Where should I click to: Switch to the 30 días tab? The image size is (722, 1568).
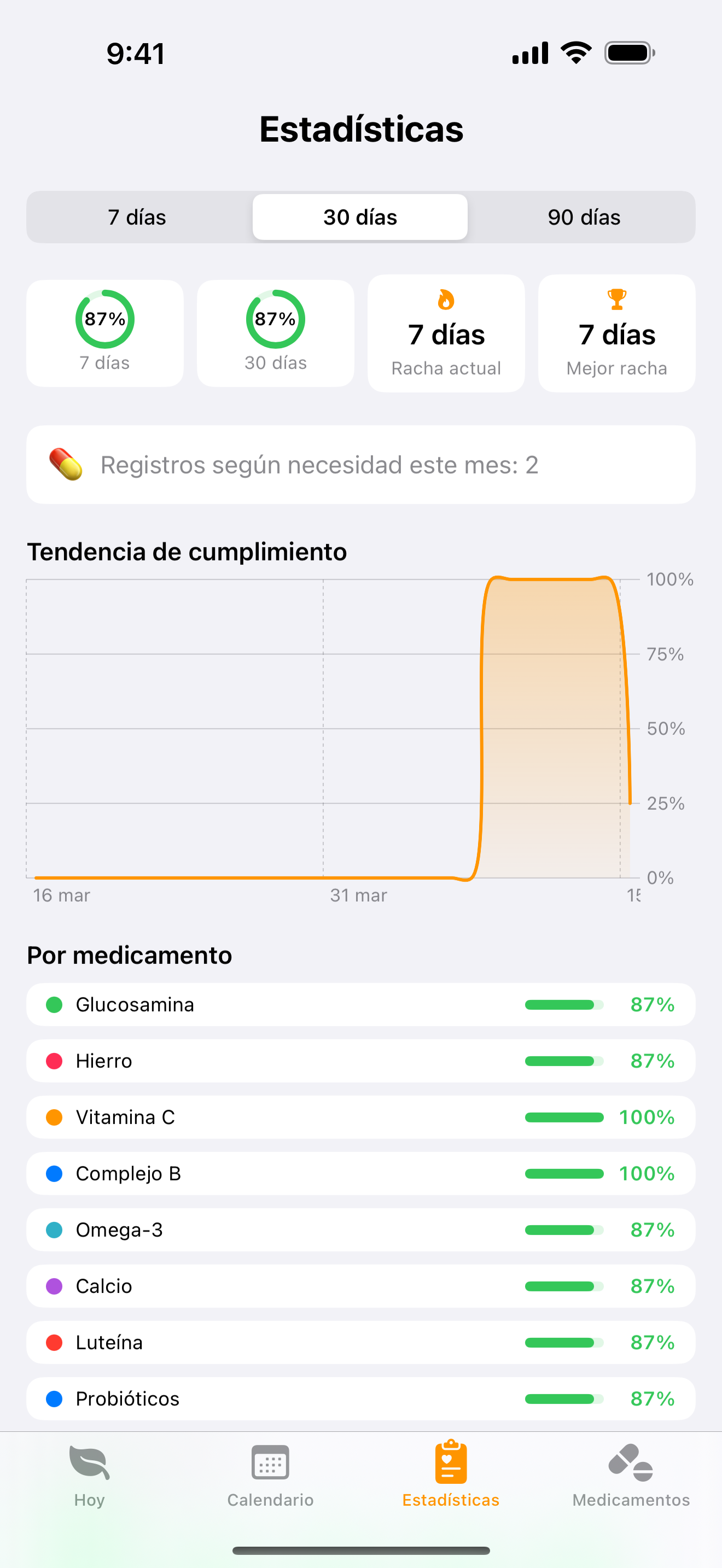359,217
